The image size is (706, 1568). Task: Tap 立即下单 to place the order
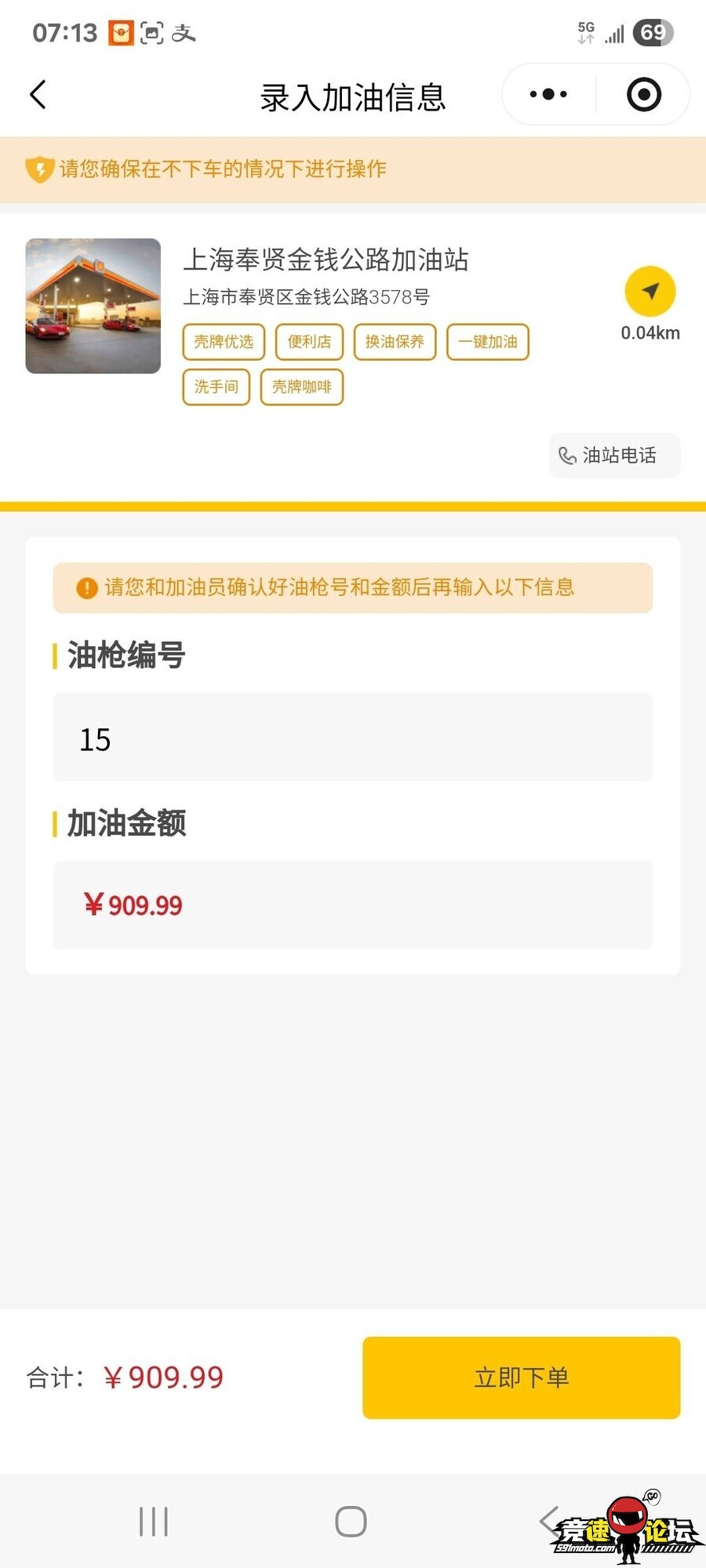(521, 1377)
